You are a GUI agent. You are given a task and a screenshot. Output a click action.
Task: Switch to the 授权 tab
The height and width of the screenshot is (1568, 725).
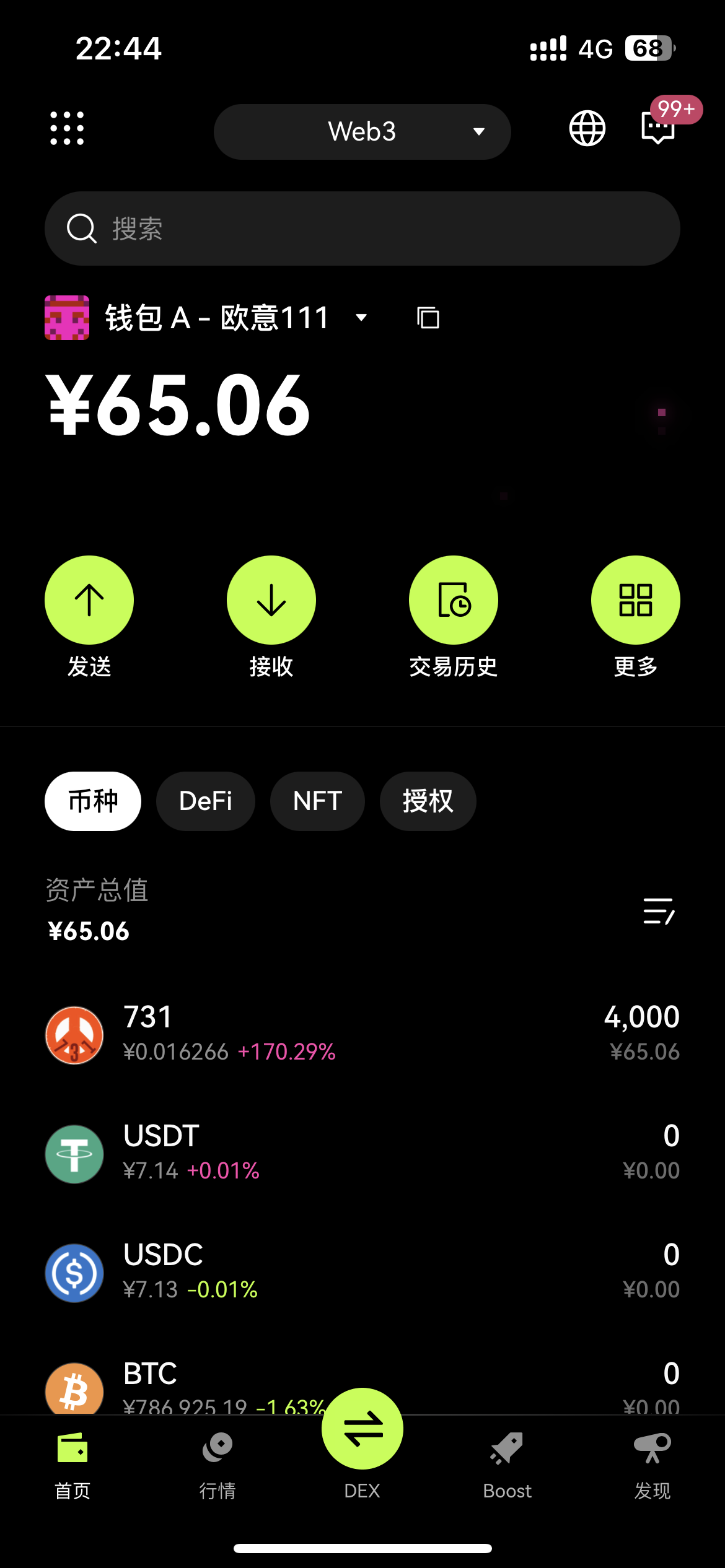pyautogui.click(x=428, y=801)
